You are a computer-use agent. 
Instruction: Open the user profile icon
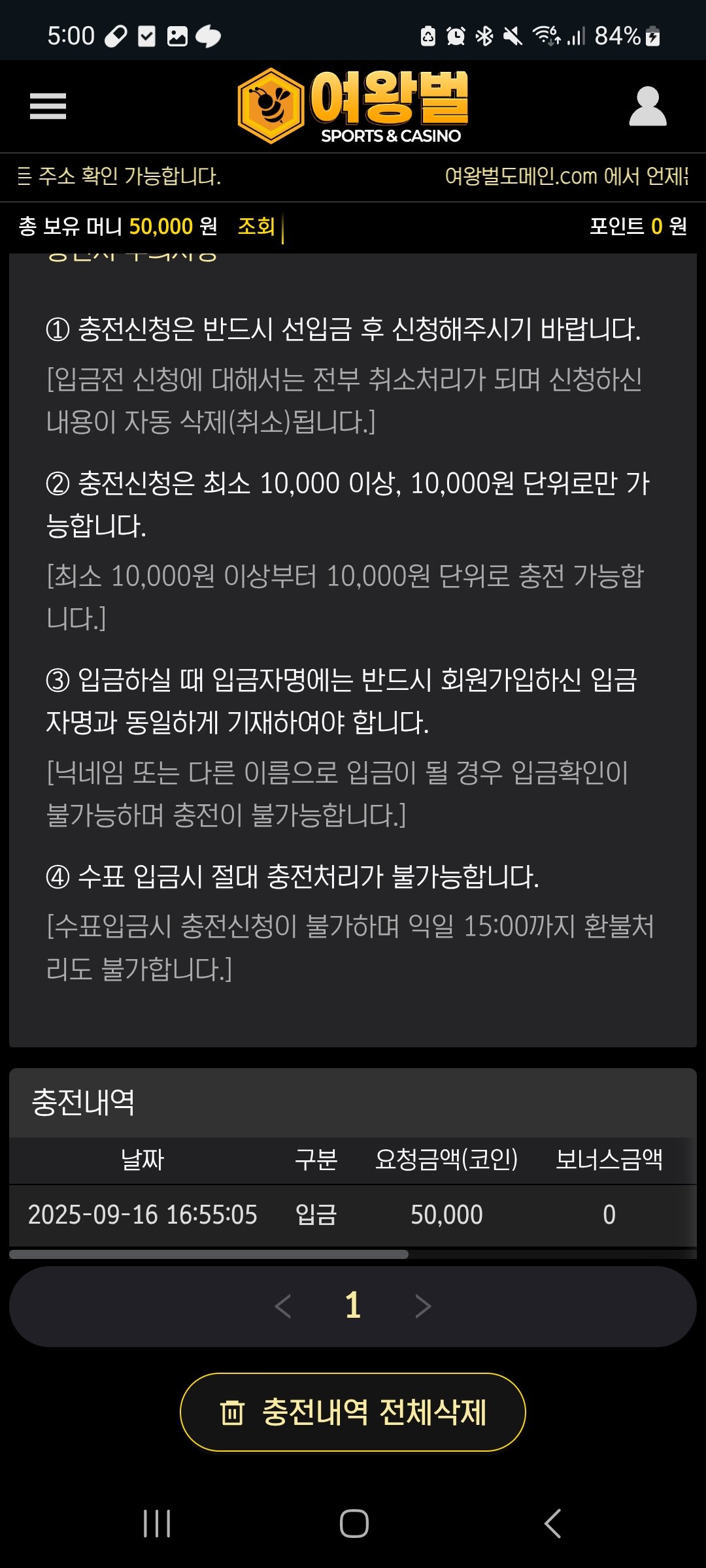[647, 106]
